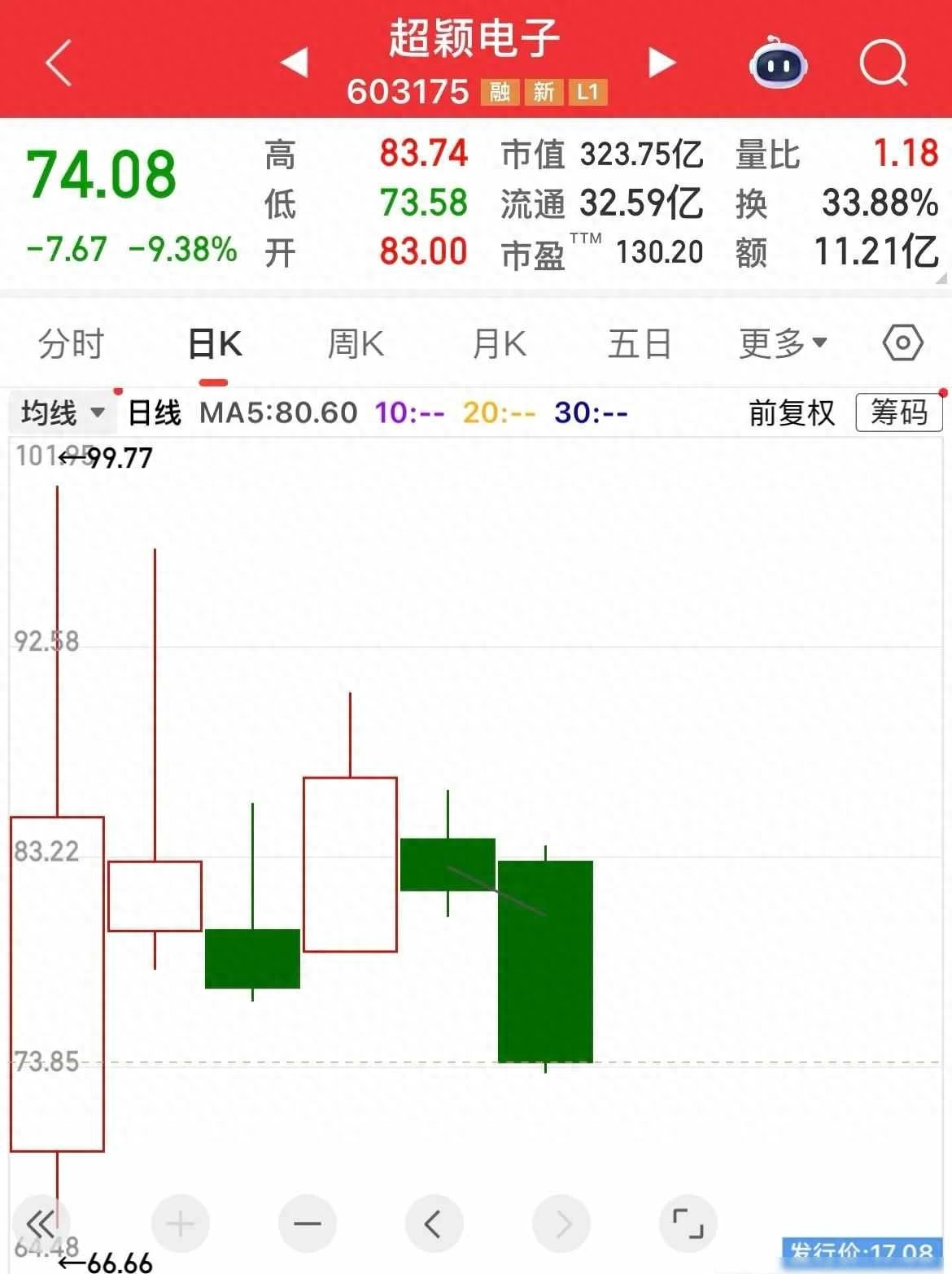Tap the MA5:80.60 indicator value
The image size is (952, 1274).
(278, 413)
